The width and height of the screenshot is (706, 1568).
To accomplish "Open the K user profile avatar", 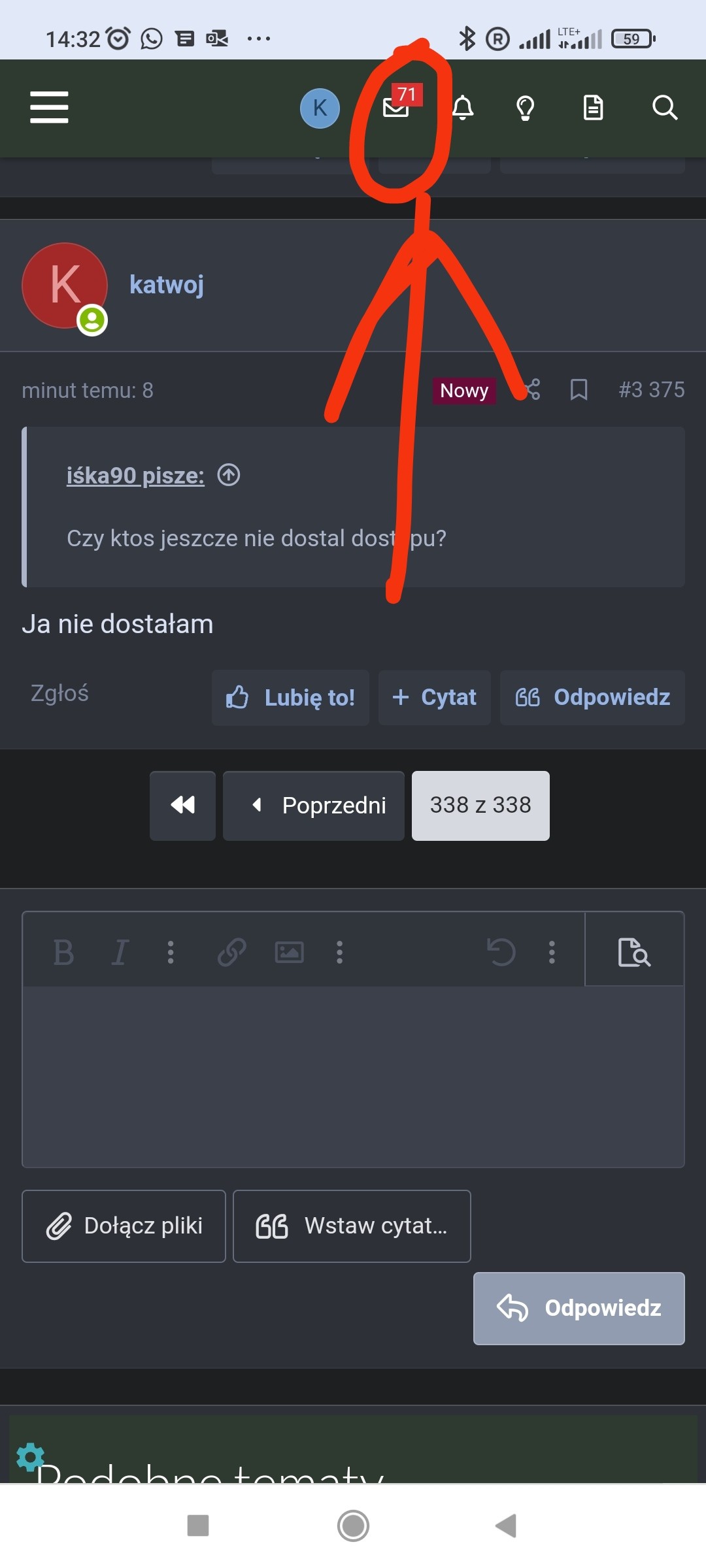I will pyautogui.click(x=320, y=108).
